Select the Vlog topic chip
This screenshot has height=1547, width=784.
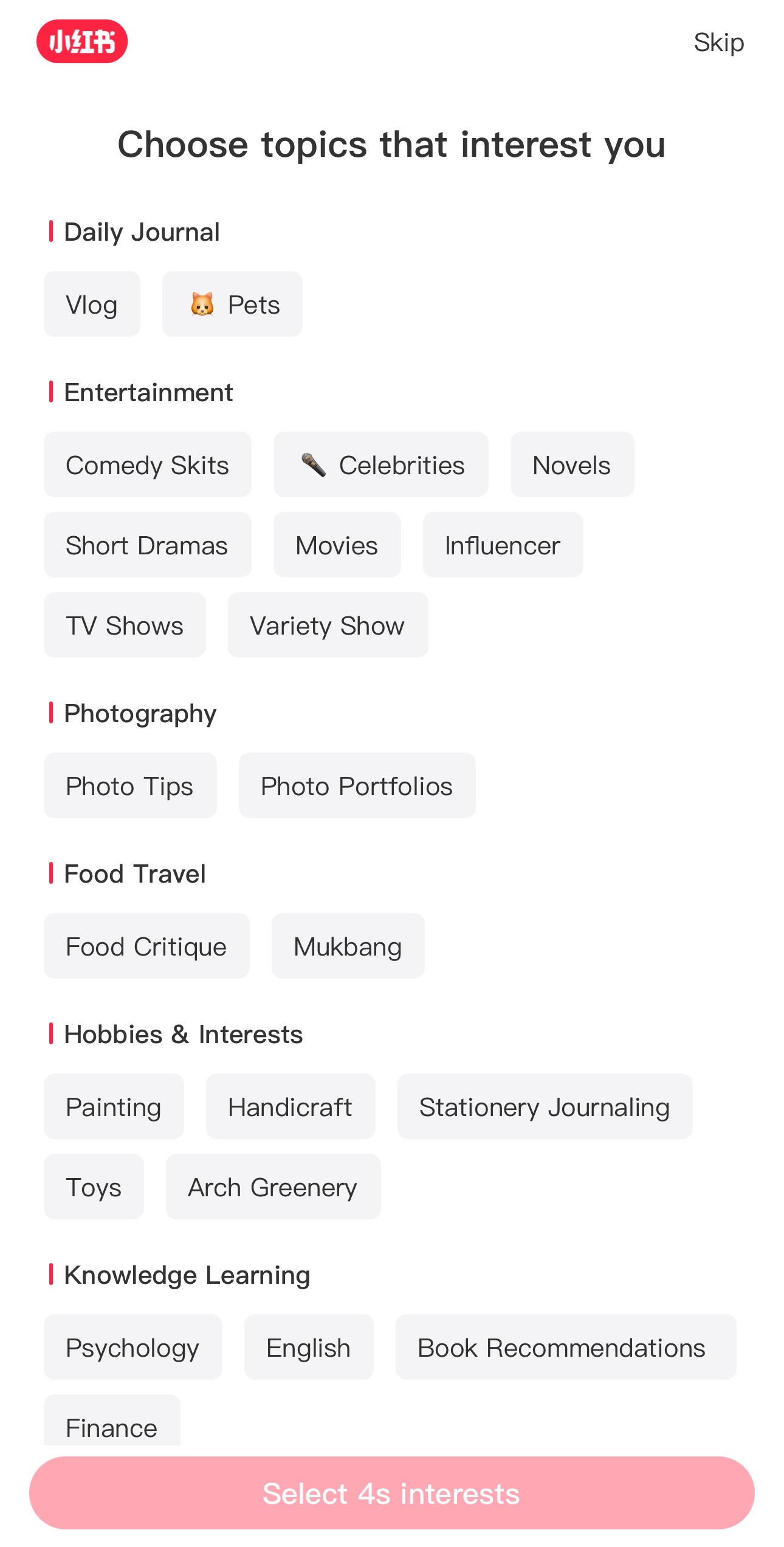[92, 305]
